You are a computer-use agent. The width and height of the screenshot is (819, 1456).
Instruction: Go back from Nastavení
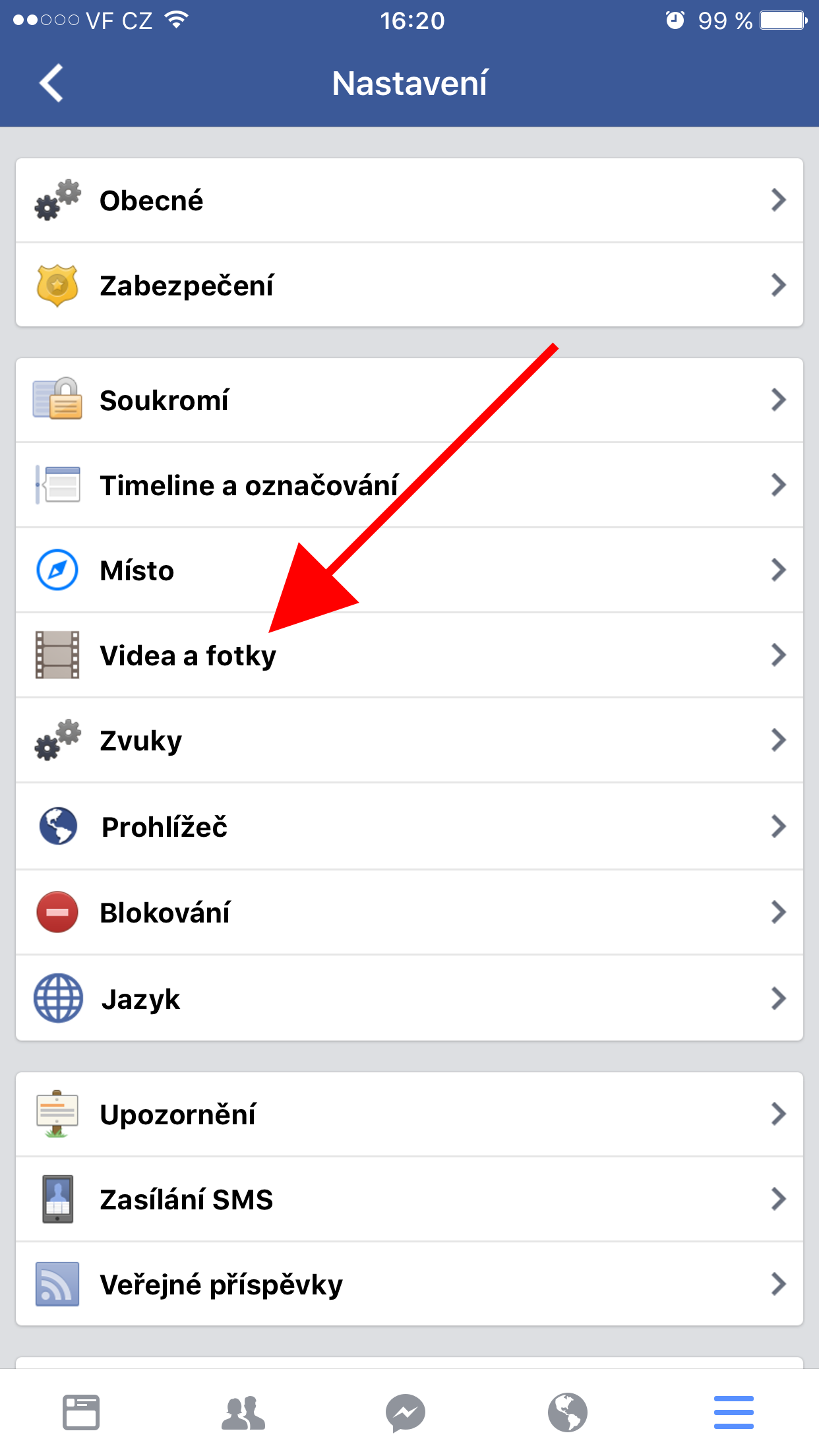click(51, 83)
